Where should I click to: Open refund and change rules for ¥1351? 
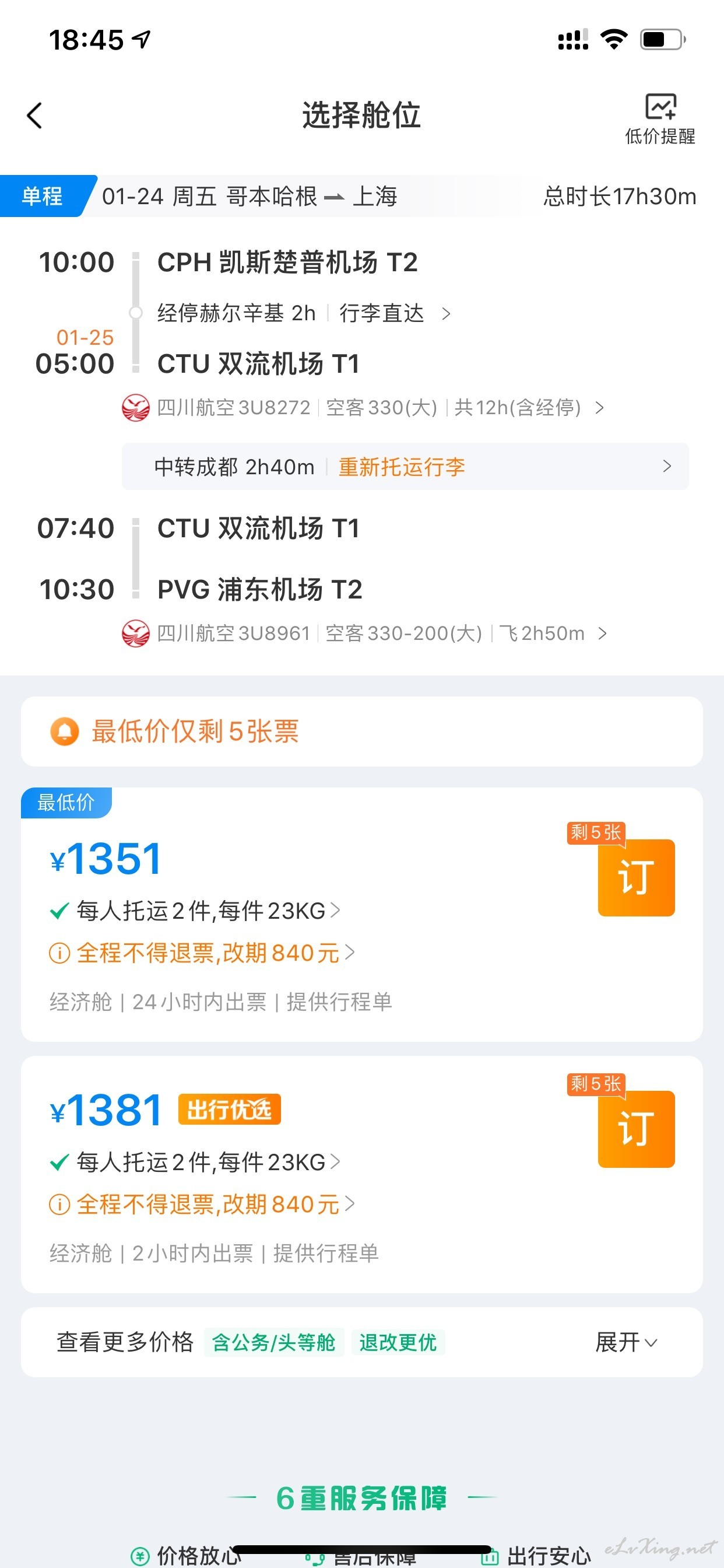[202, 953]
